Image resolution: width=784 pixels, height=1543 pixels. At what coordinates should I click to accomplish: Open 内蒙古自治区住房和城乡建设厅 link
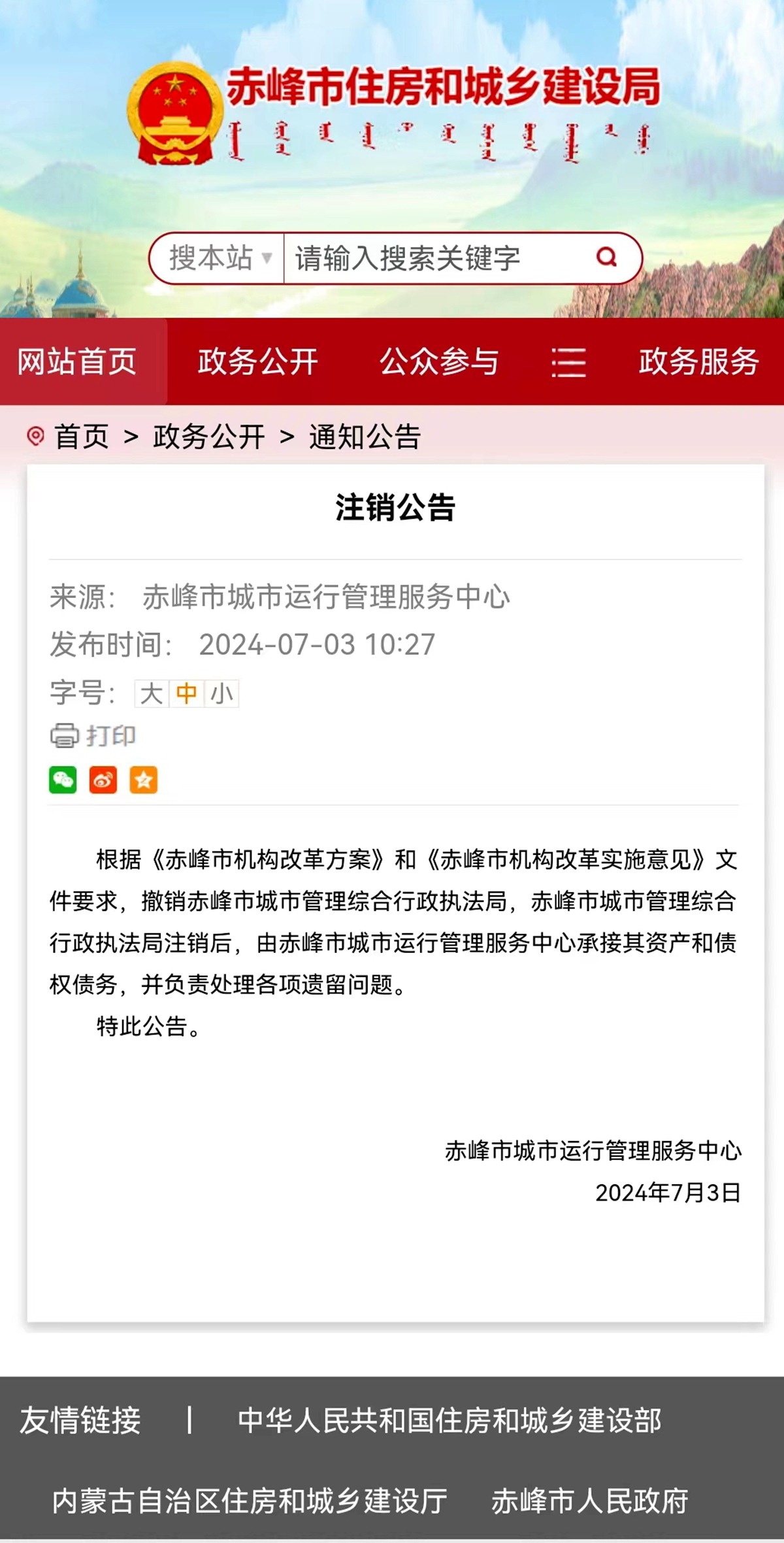(250, 1501)
